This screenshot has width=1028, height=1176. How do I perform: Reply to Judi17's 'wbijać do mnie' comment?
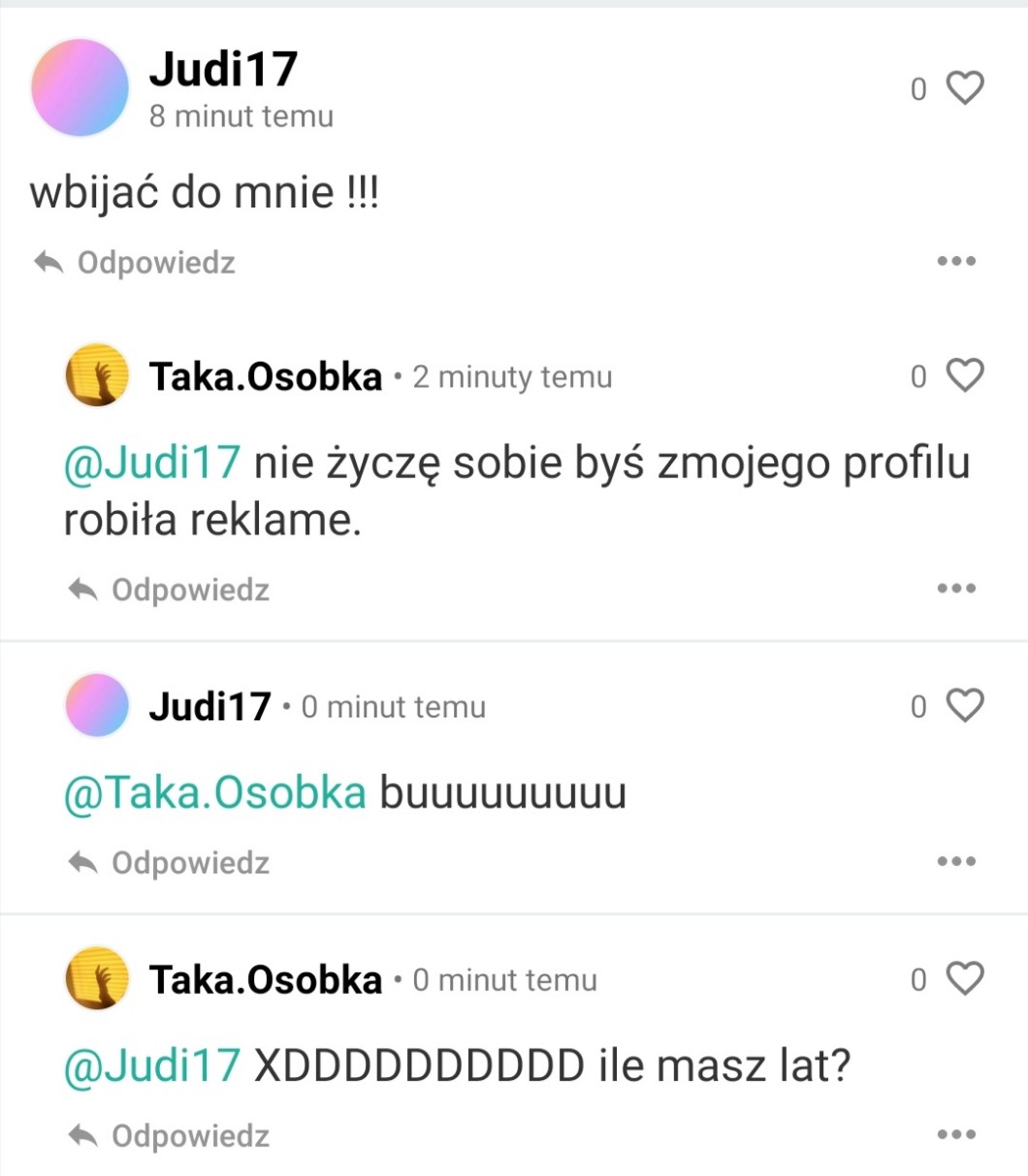(x=136, y=263)
